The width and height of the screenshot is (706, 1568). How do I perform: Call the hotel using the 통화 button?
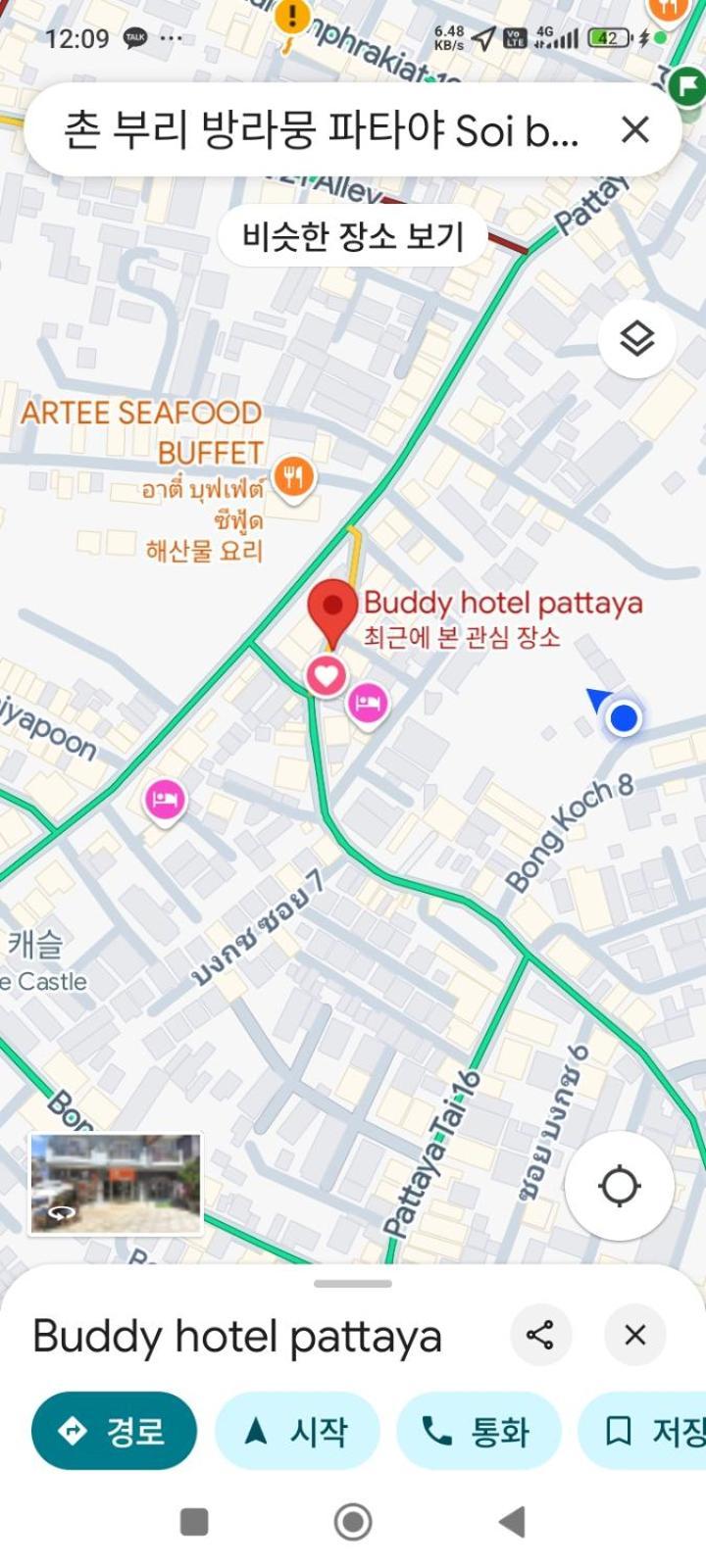478,1431
